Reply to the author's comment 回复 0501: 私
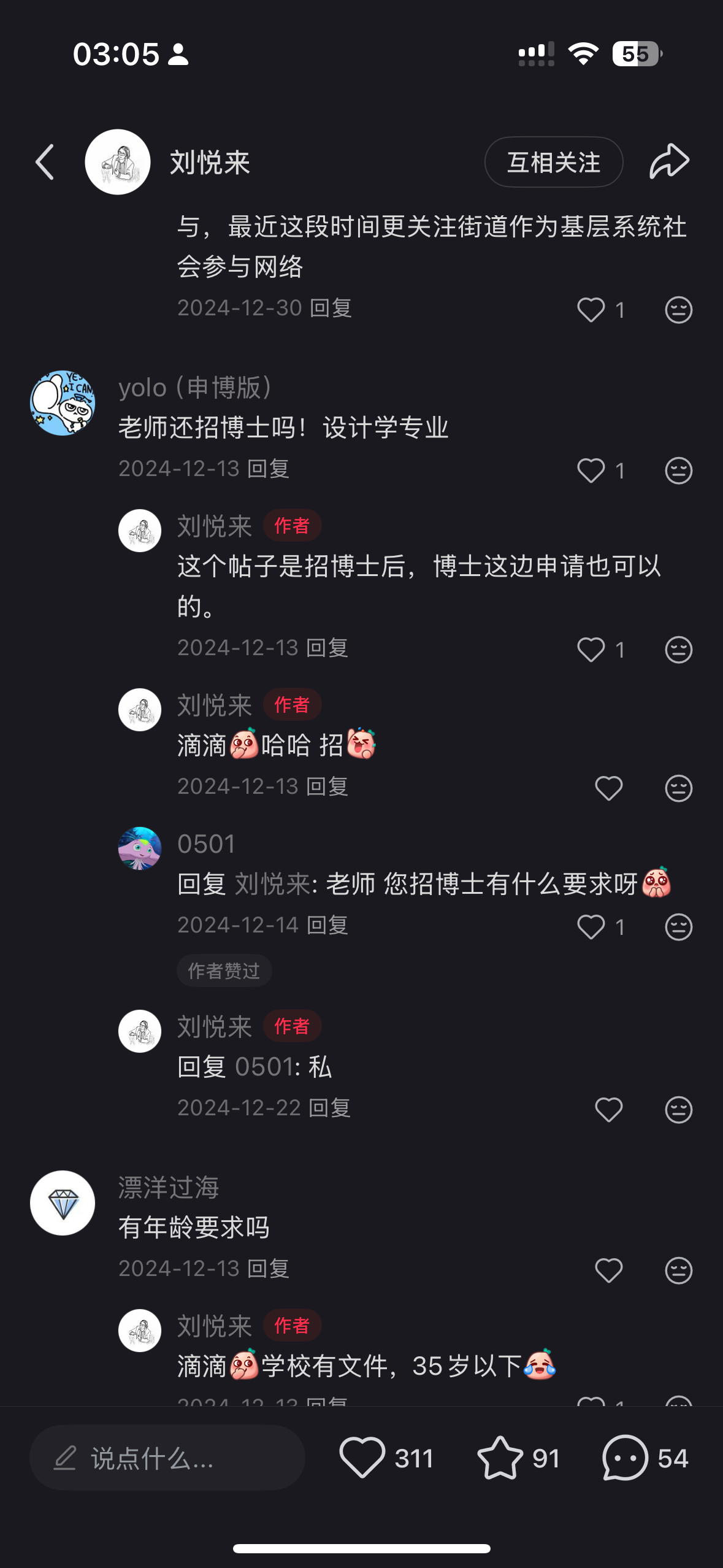The width and height of the screenshot is (723, 1568). [x=329, y=1108]
